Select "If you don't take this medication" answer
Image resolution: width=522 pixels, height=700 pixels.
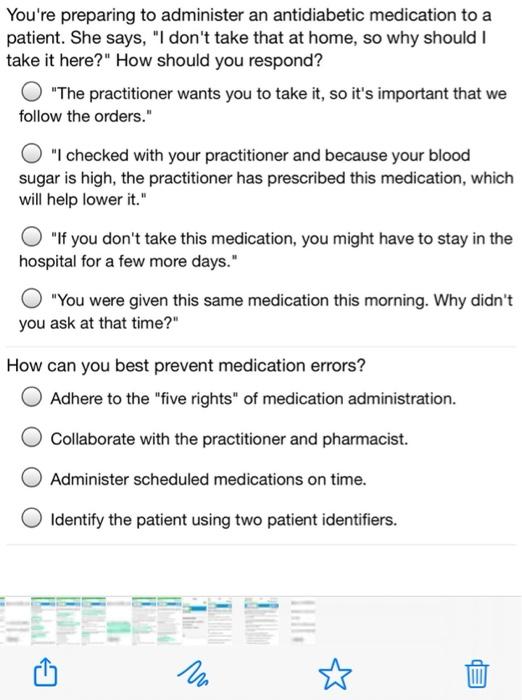pos(32,237)
